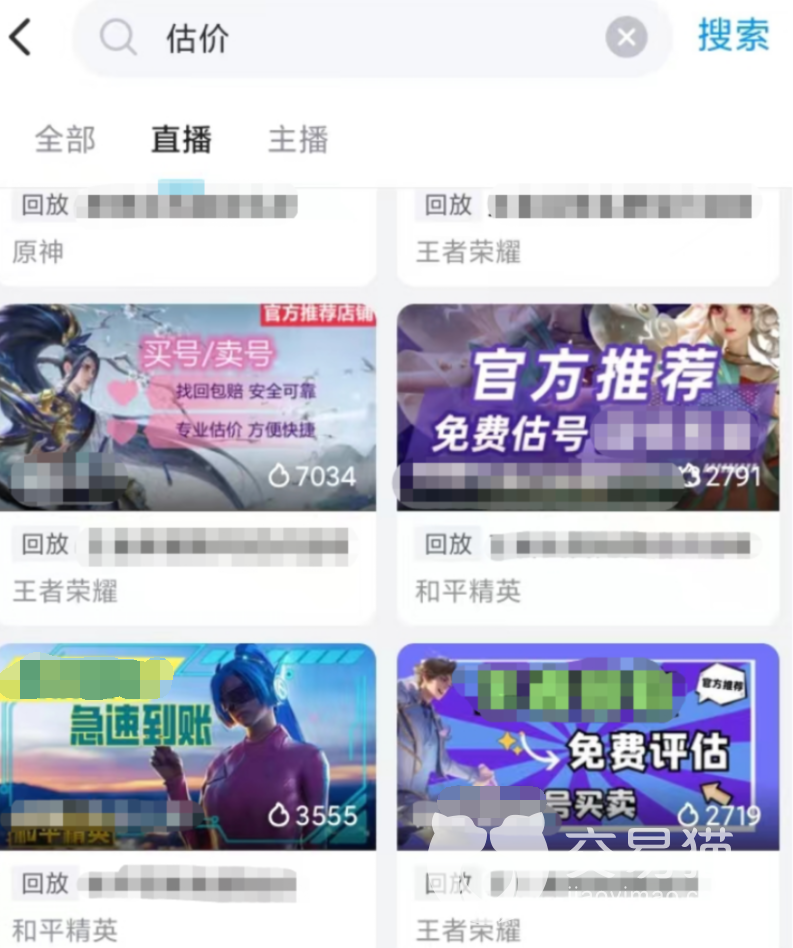
Task: Switch to the 全部 tab
Action: [x=65, y=139]
